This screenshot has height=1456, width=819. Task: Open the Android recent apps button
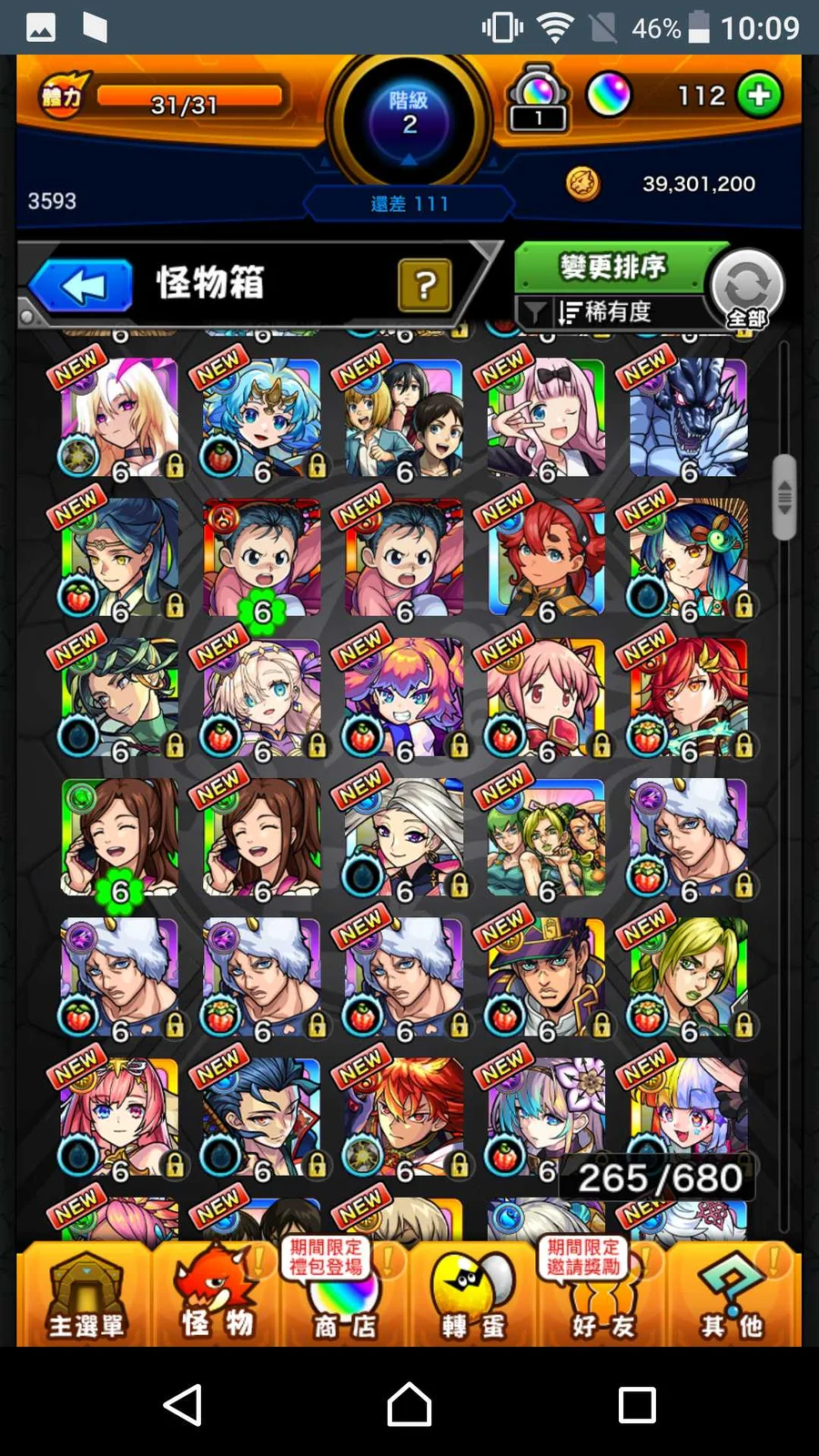[637, 1404]
